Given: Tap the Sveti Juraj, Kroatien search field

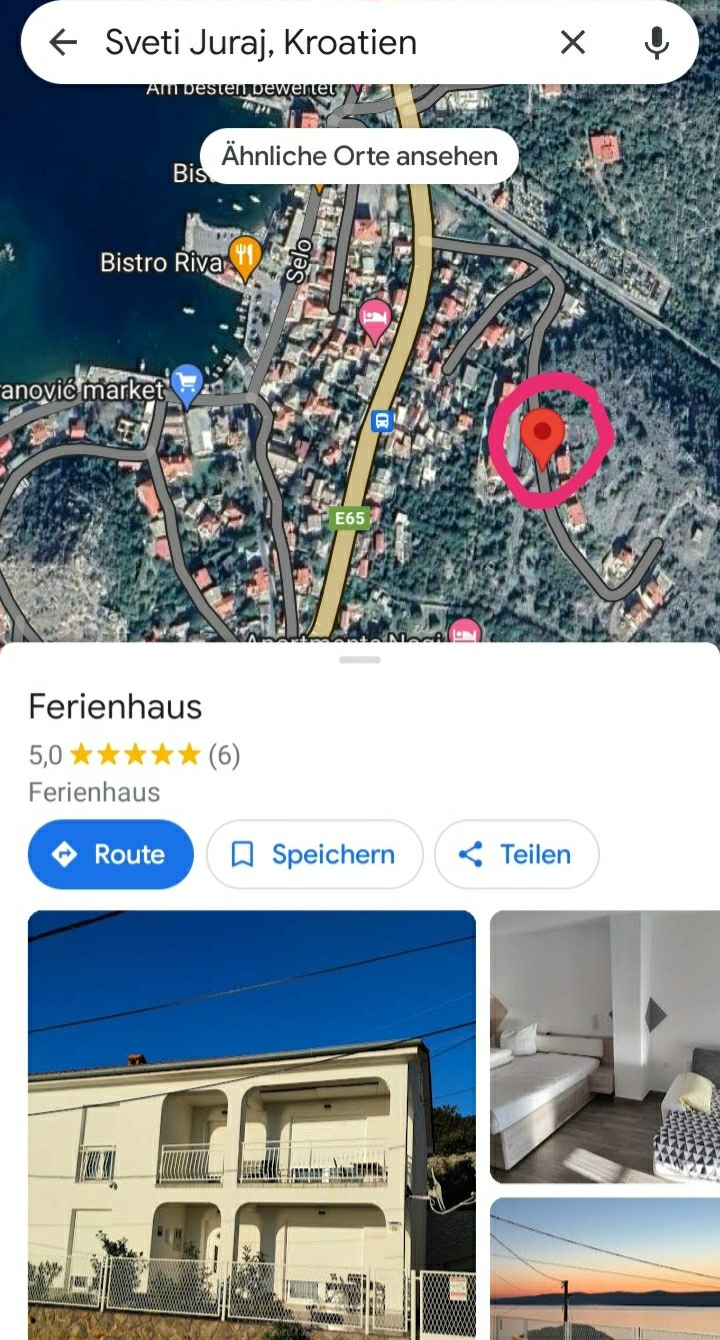Looking at the screenshot, I should pyautogui.click(x=300, y=42).
